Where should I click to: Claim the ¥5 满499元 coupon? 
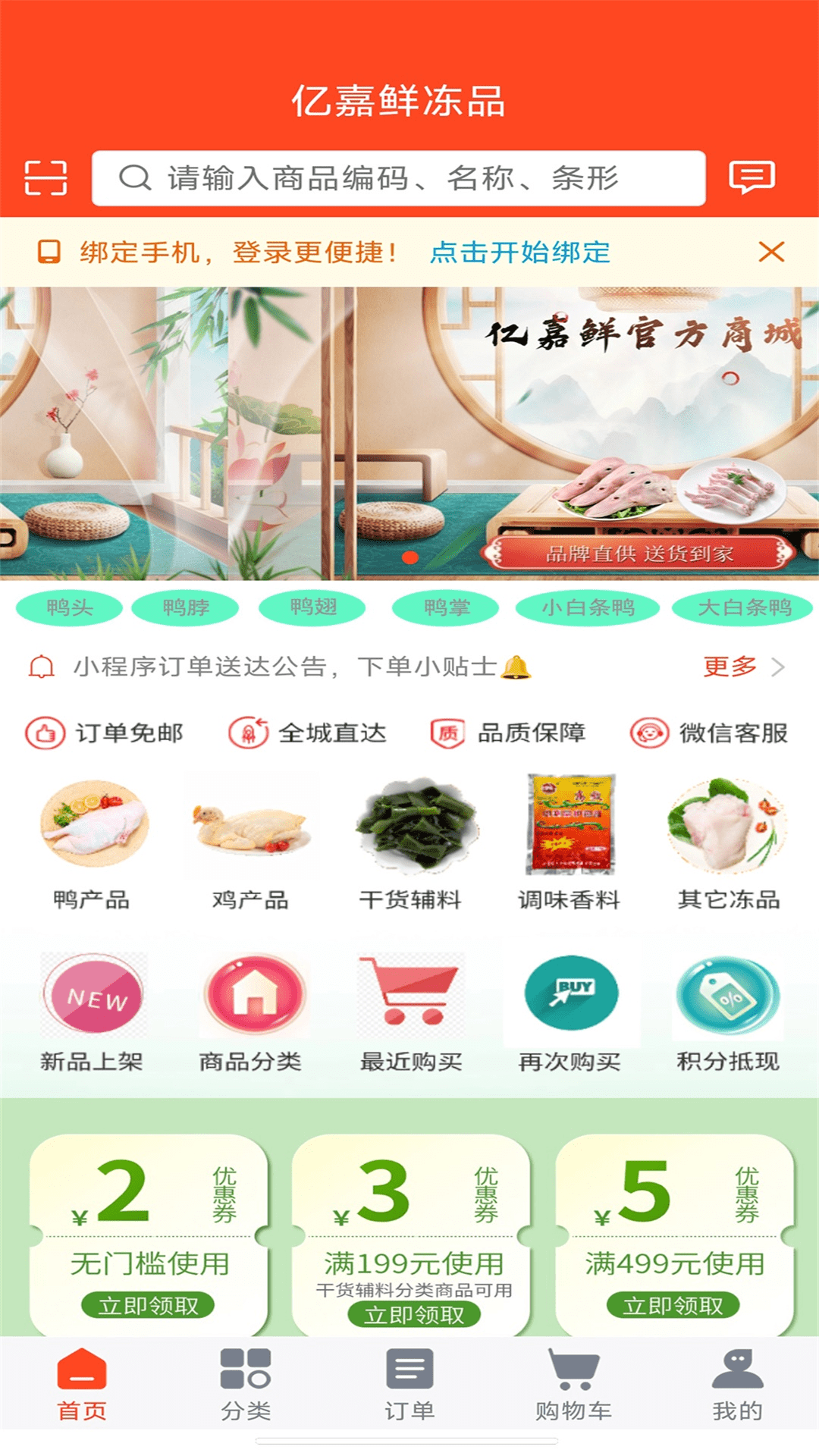coord(673,1305)
